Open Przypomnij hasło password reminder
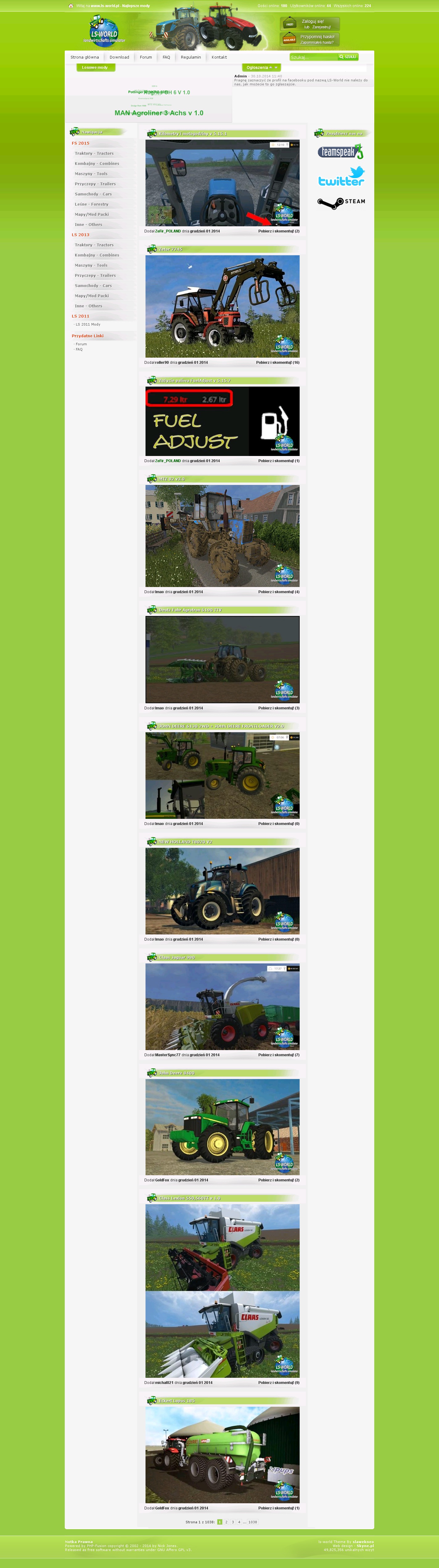This screenshot has height=1568, width=439. 317,36
